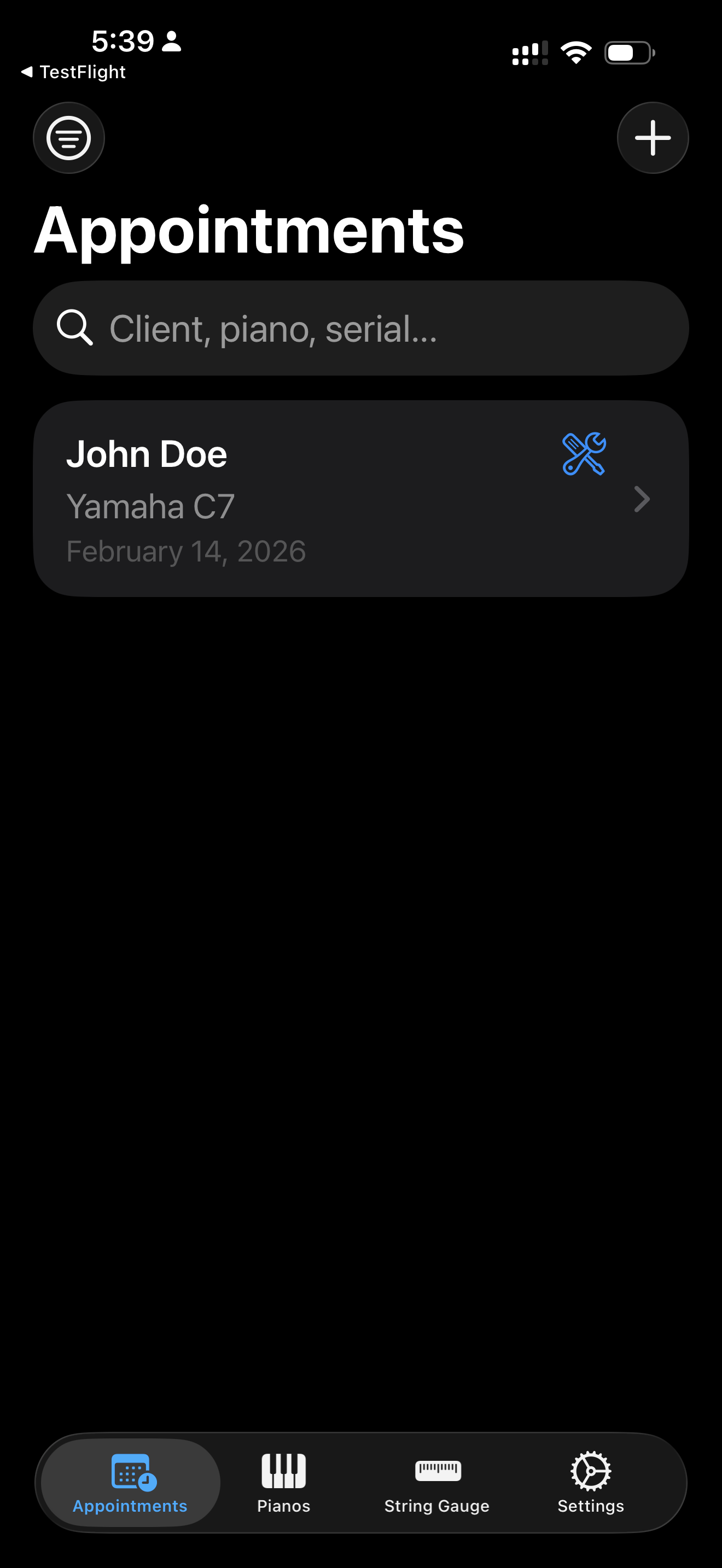The height and width of the screenshot is (1568, 722).
Task: Open John Doe's Yamaha C7 appointment
Action: click(361, 499)
